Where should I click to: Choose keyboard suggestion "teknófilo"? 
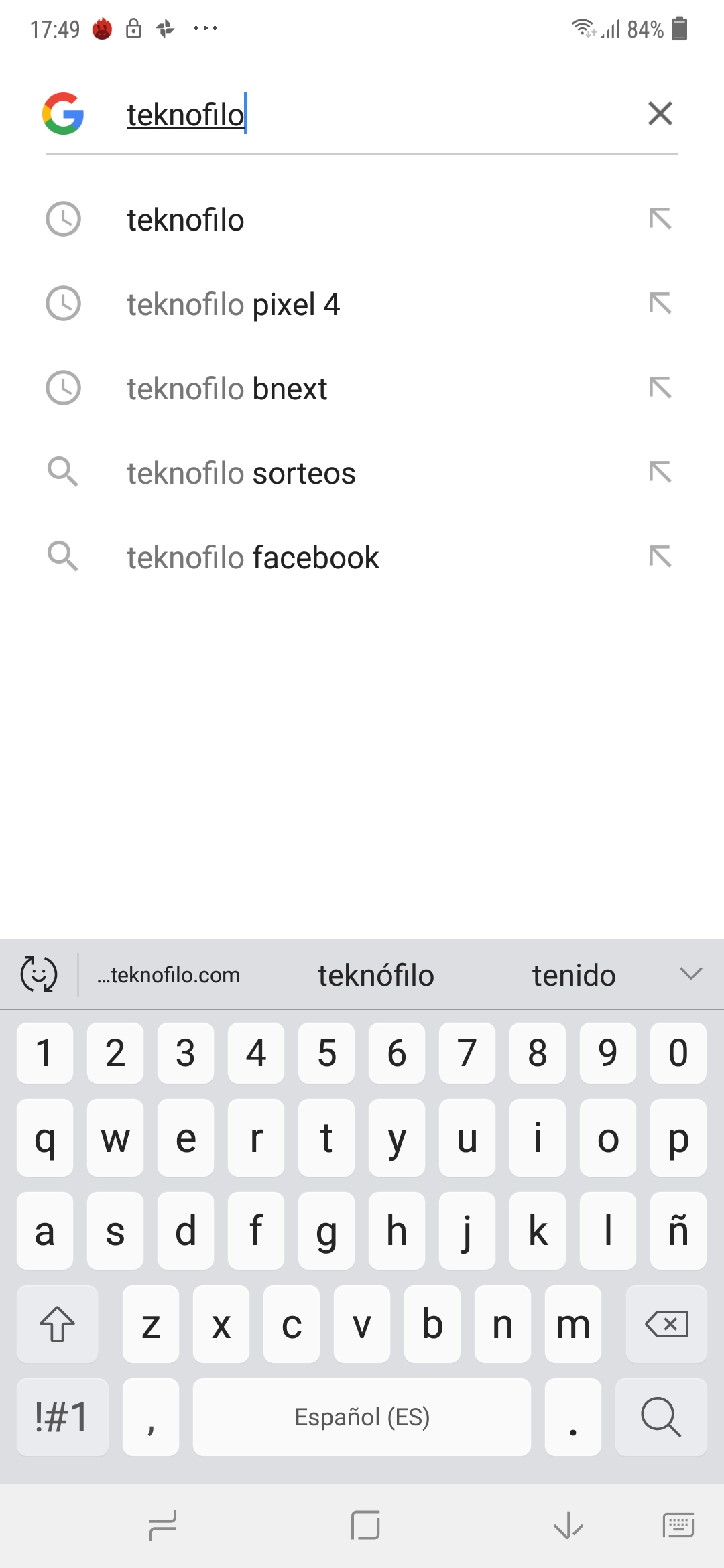click(375, 975)
